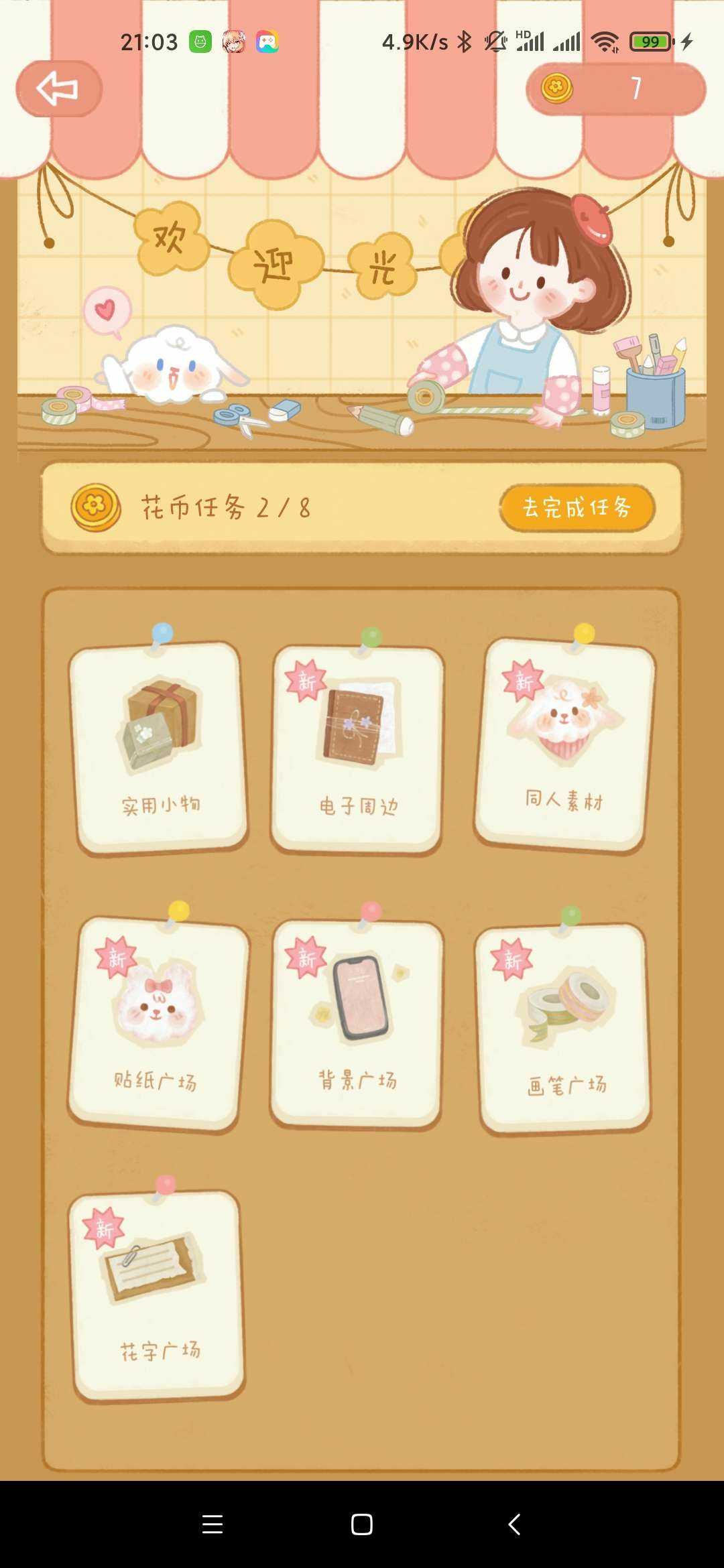Open 背景广场 background plaza
Screen dimensions: 724x1568
point(357,1024)
